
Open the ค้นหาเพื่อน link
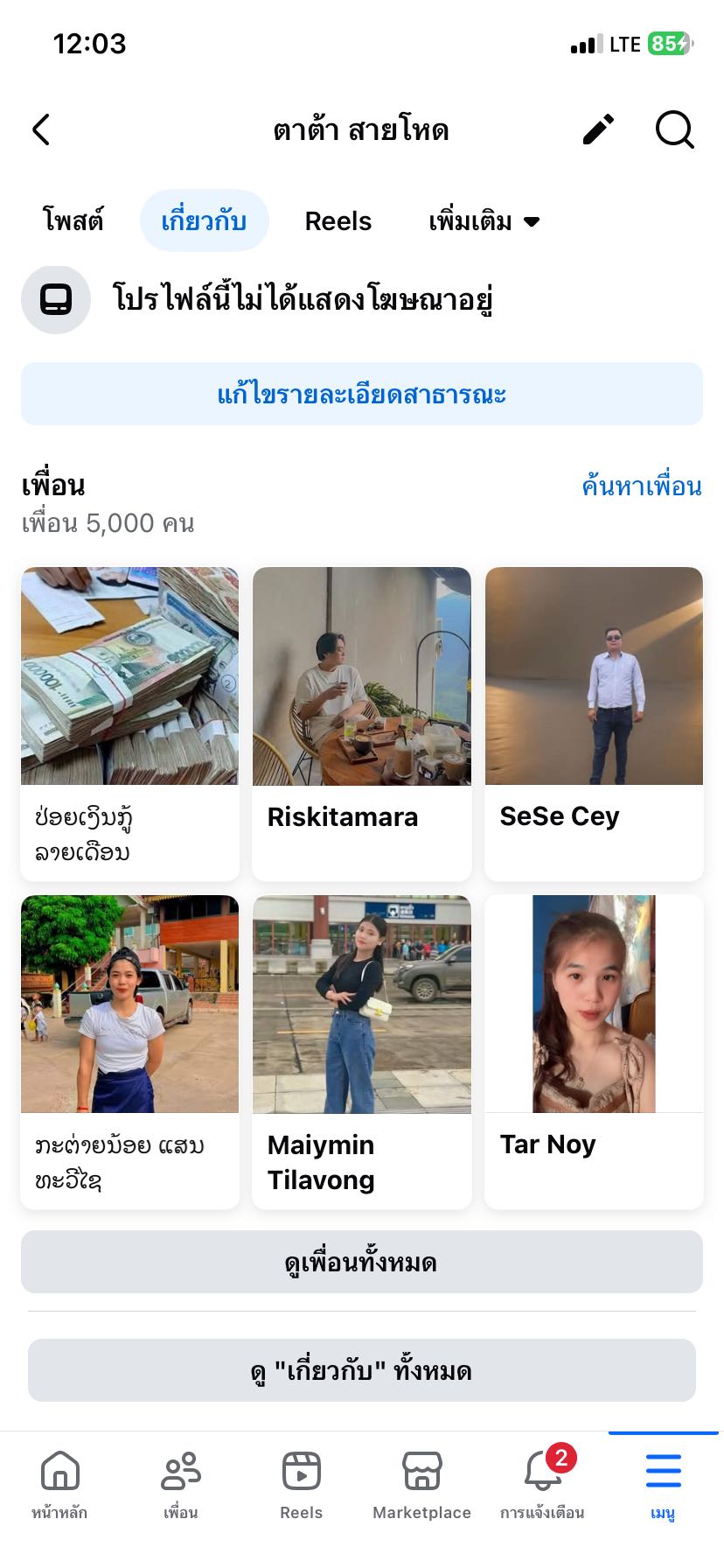(642, 486)
